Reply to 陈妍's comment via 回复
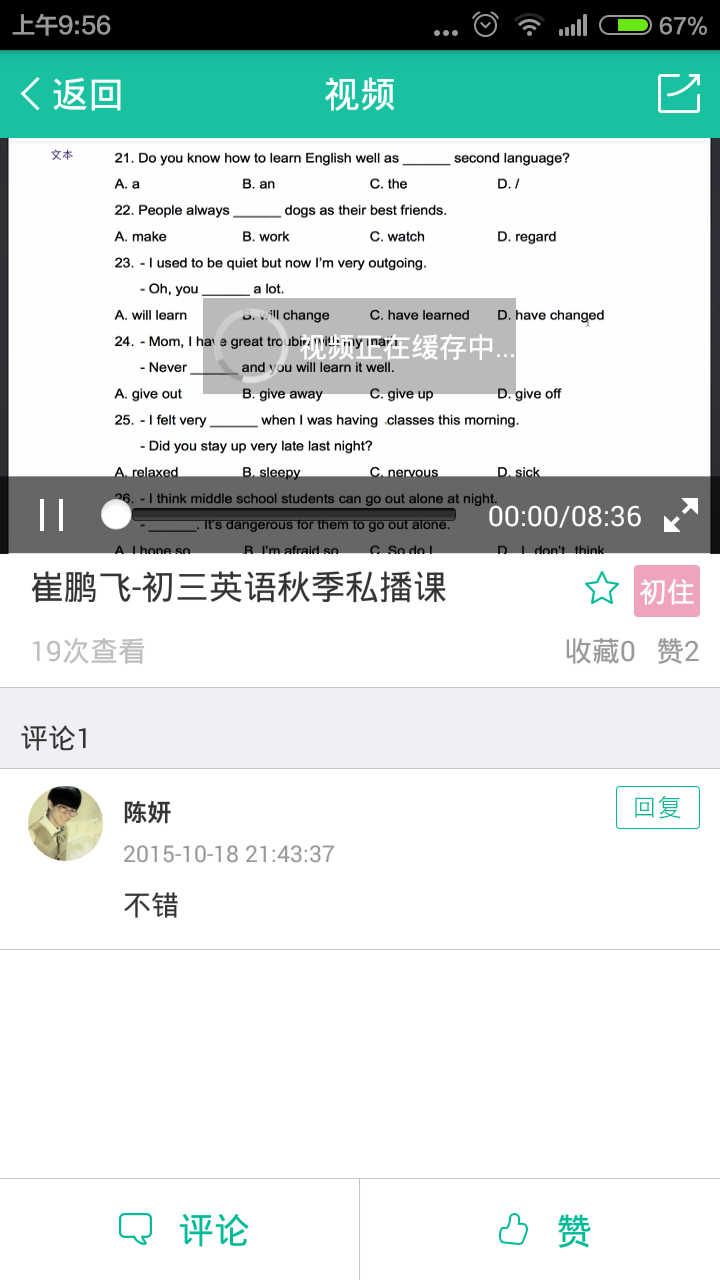The width and height of the screenshot is (720, 1280). (x=657, y=808)
